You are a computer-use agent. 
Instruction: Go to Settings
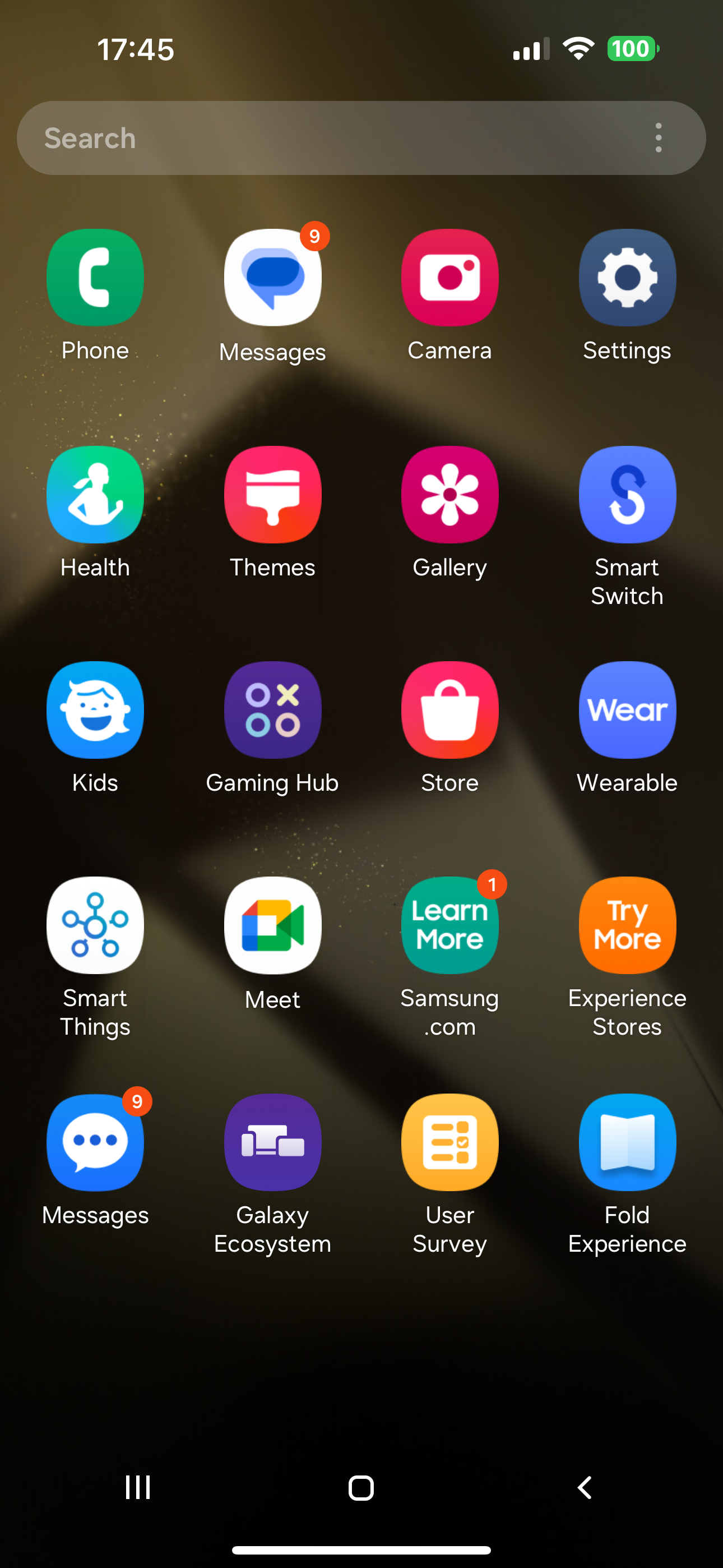628,278
